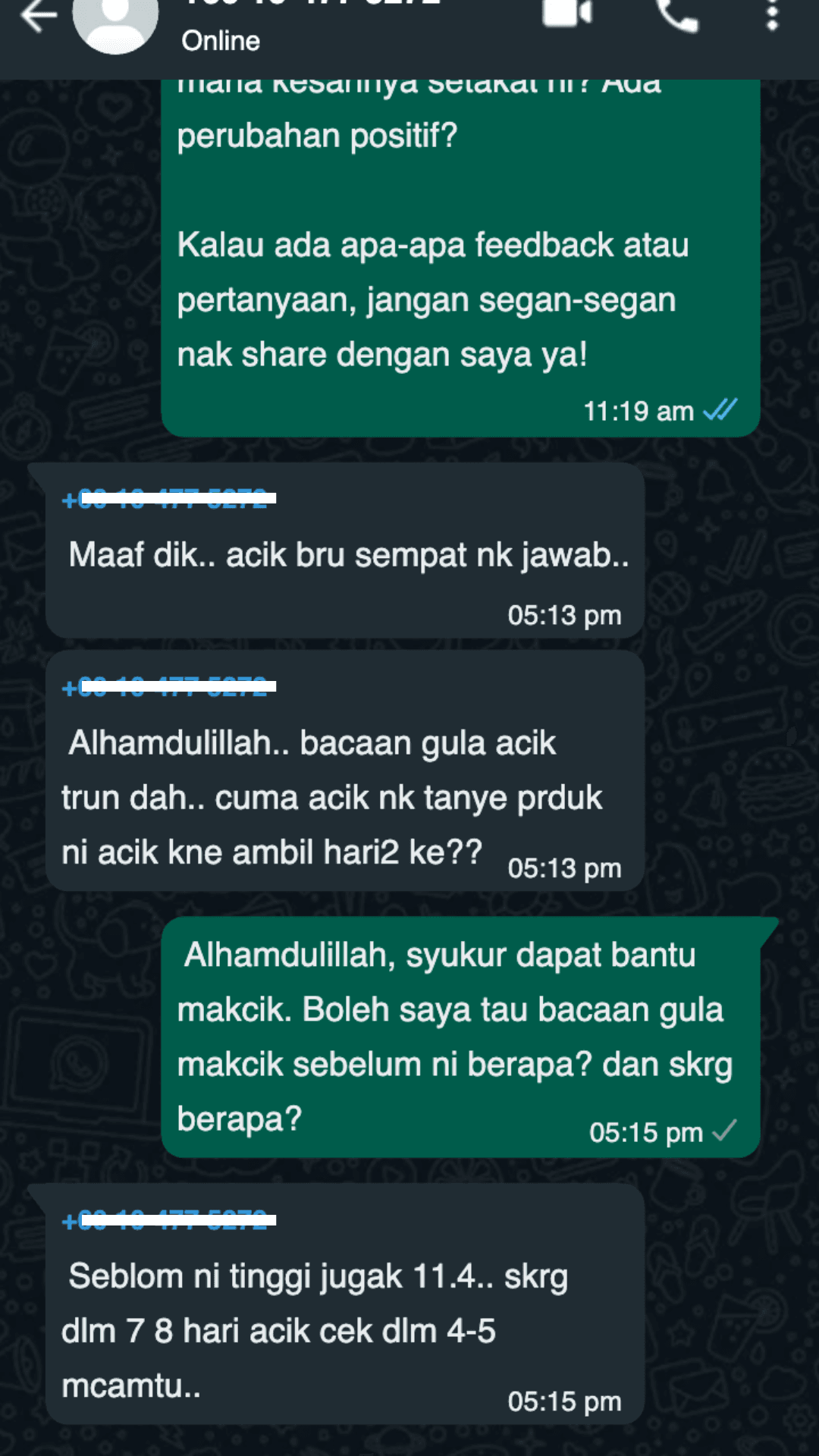Start a voice call with this contact
Image resolution: width=819 pixels, height=1456 pixels.
click(677, 15)
